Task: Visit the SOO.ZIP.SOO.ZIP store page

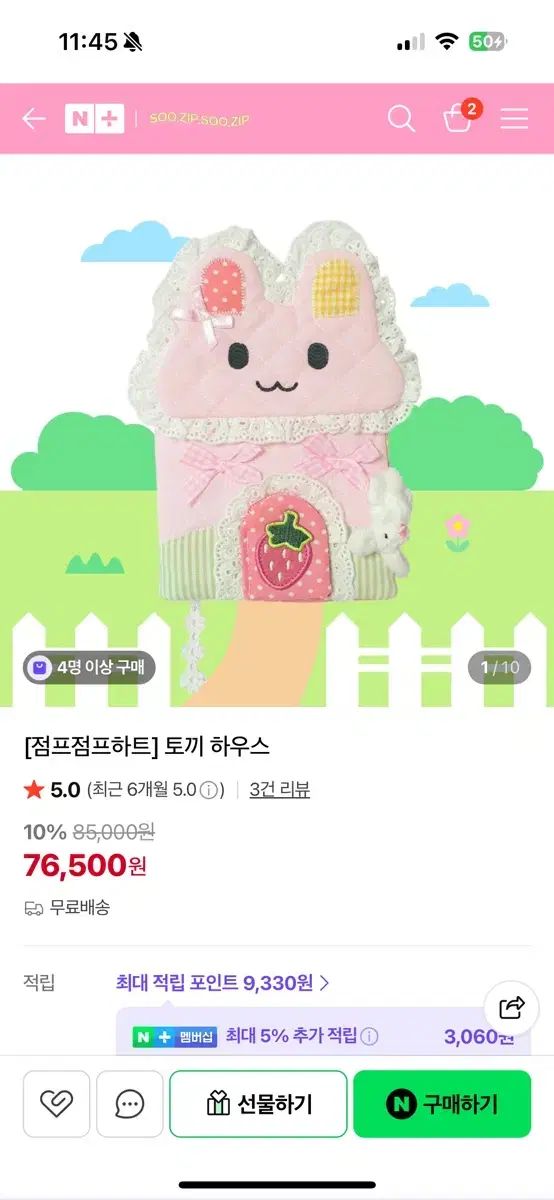Action: 199,120
